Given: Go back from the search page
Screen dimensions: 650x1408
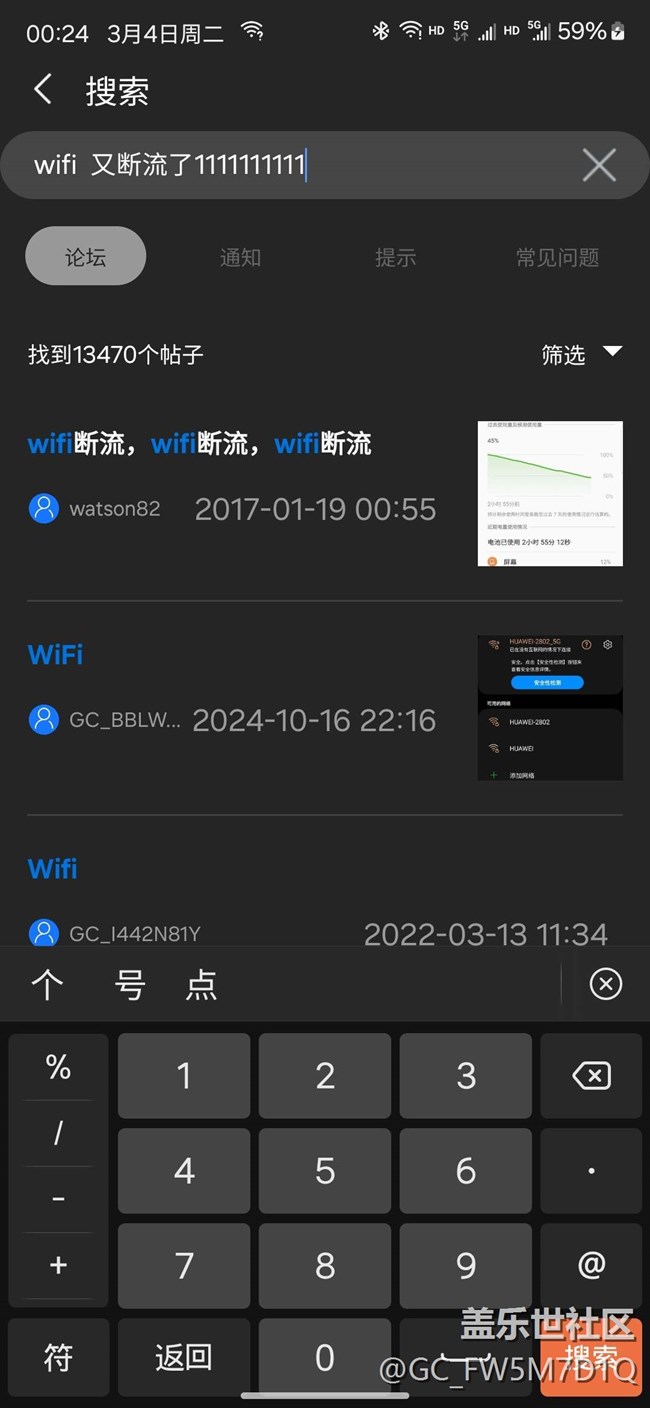Looking at the screenshot, I should point(43,90).
